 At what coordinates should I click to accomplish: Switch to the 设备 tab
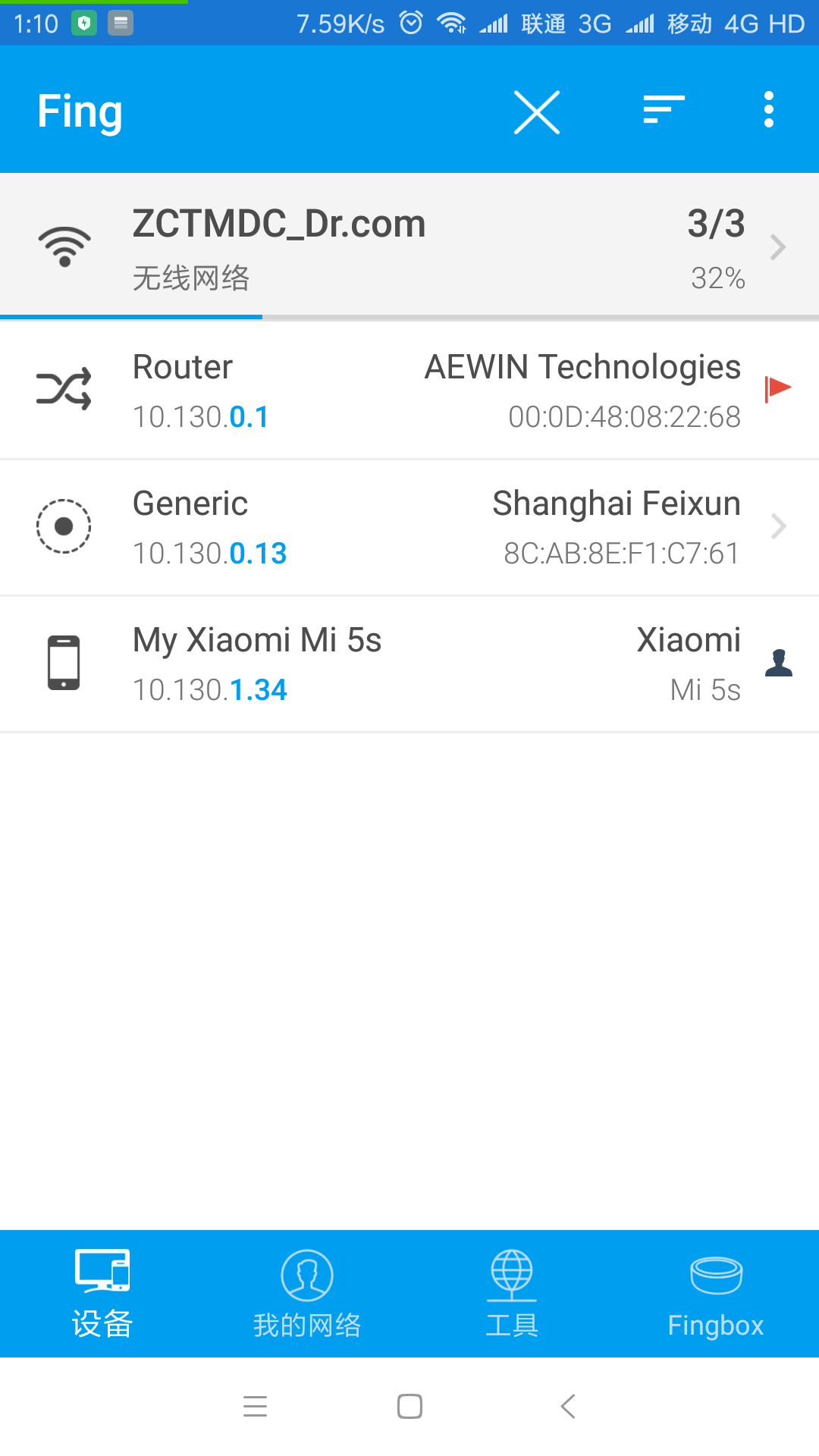click(102, 1294)
